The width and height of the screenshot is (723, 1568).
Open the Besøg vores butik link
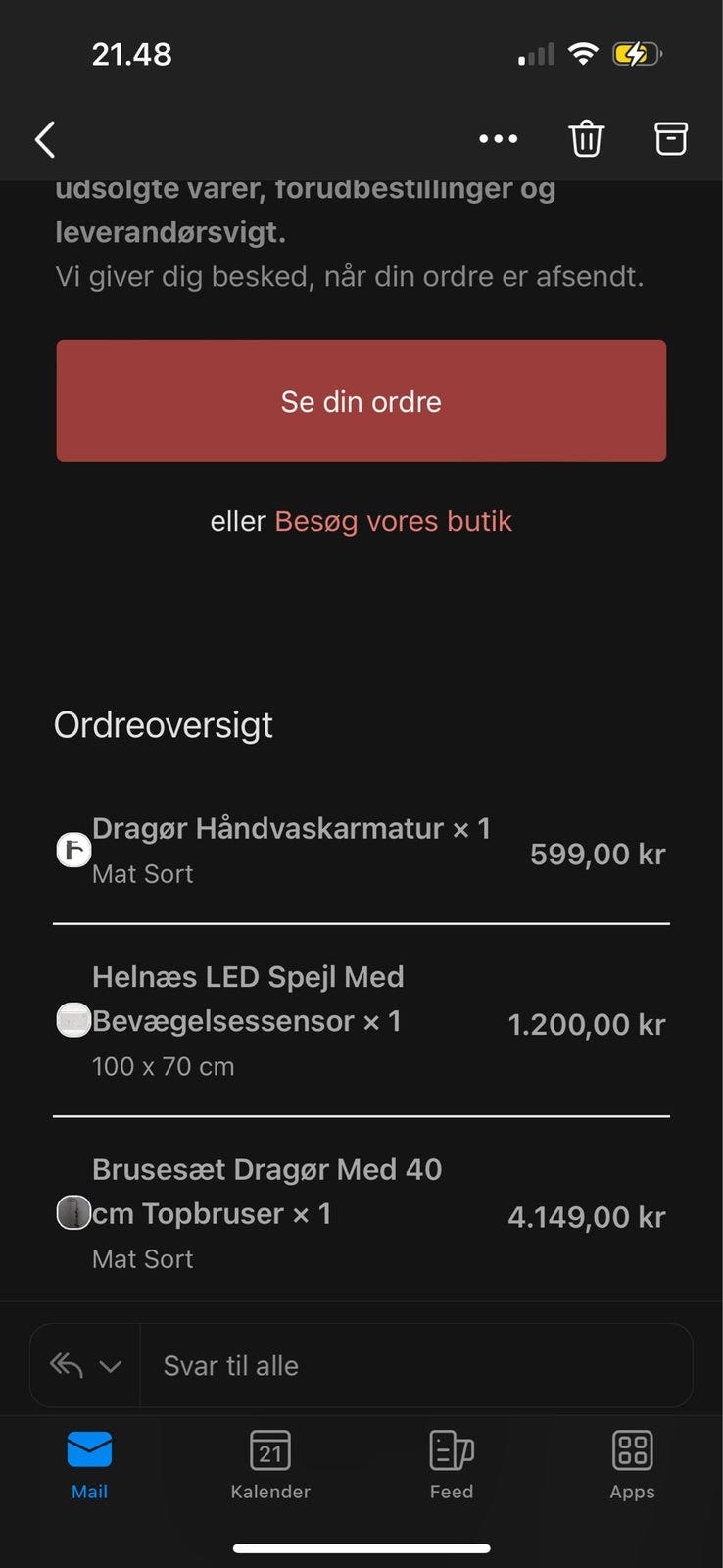393,520
